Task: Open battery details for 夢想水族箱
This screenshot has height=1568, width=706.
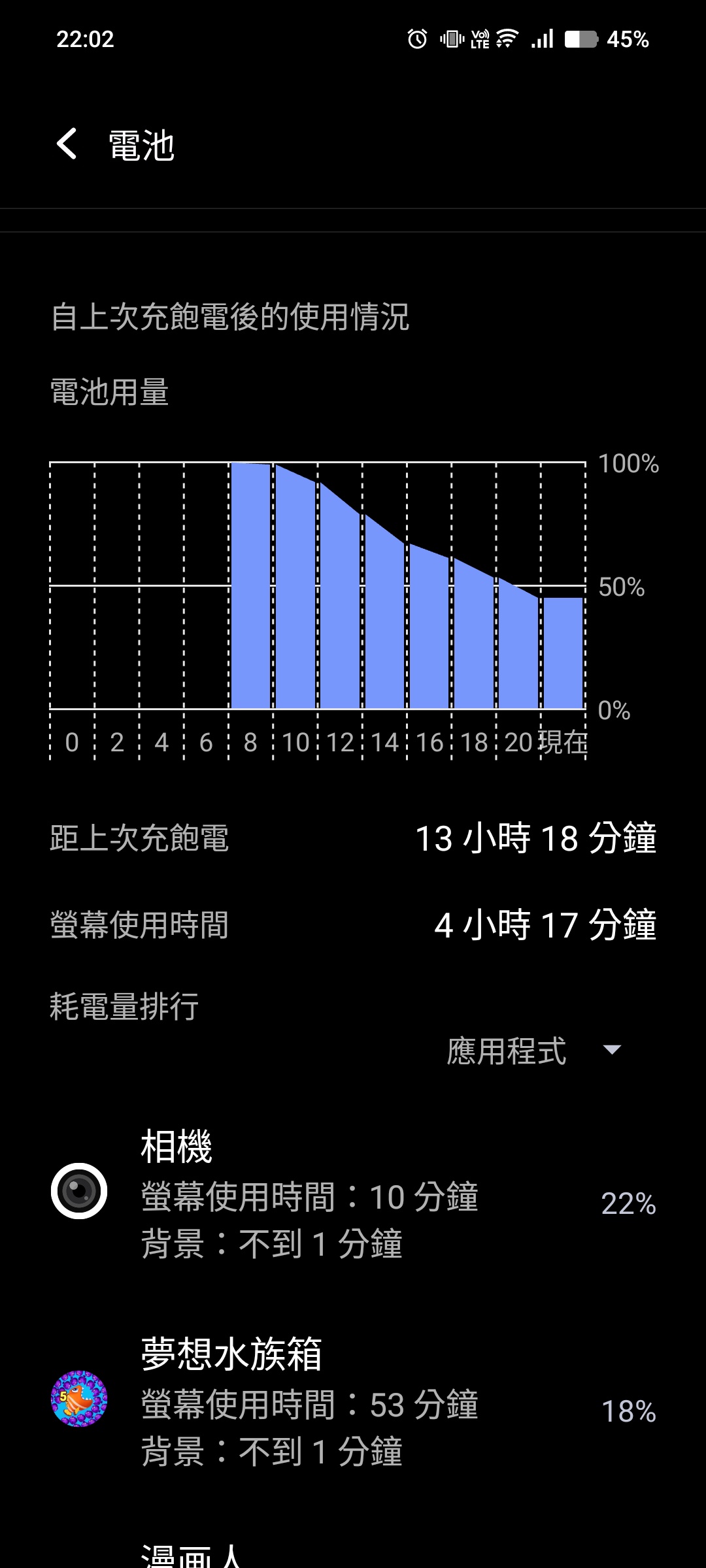Action: coord(353,1400)
